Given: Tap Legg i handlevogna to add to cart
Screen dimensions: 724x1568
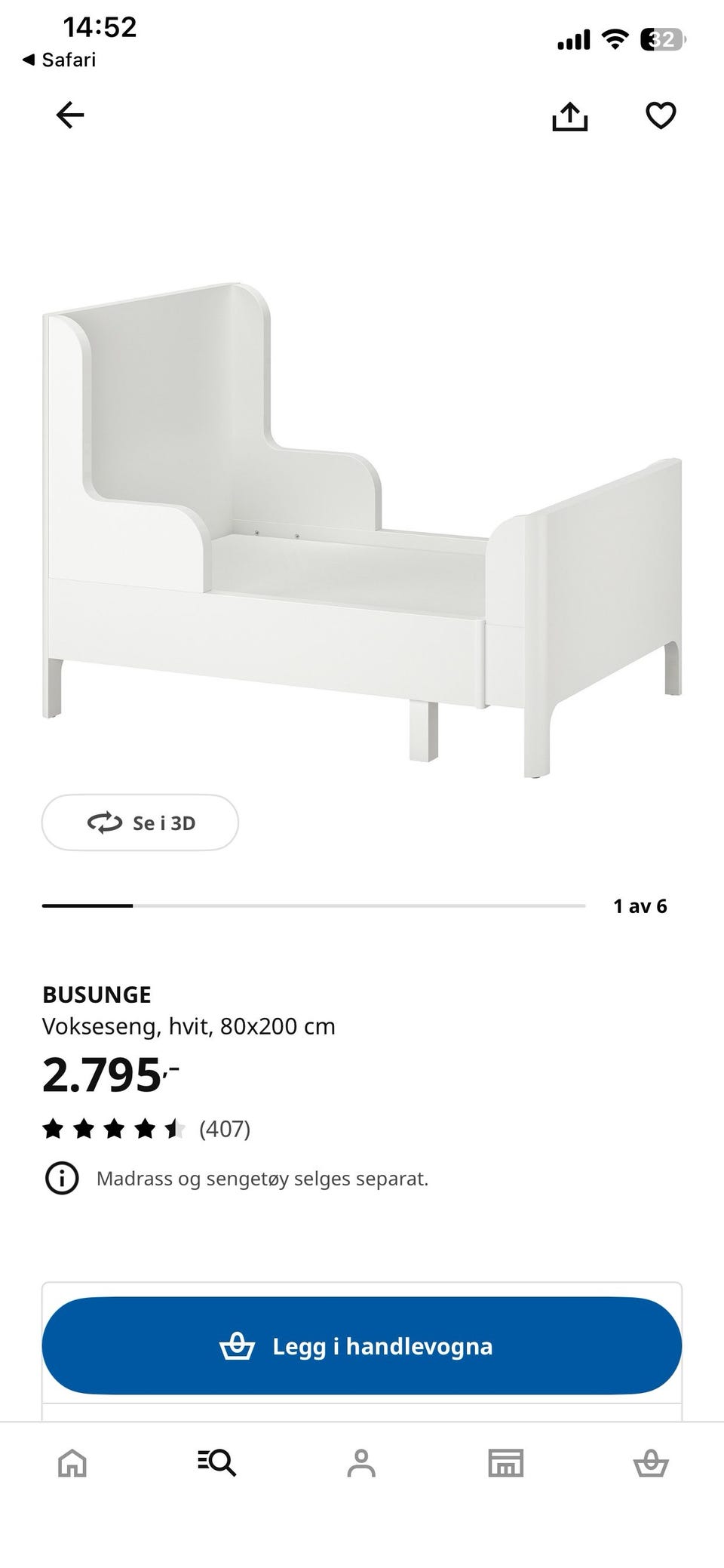Looking at the screenshot, I should pos(362,1345).
